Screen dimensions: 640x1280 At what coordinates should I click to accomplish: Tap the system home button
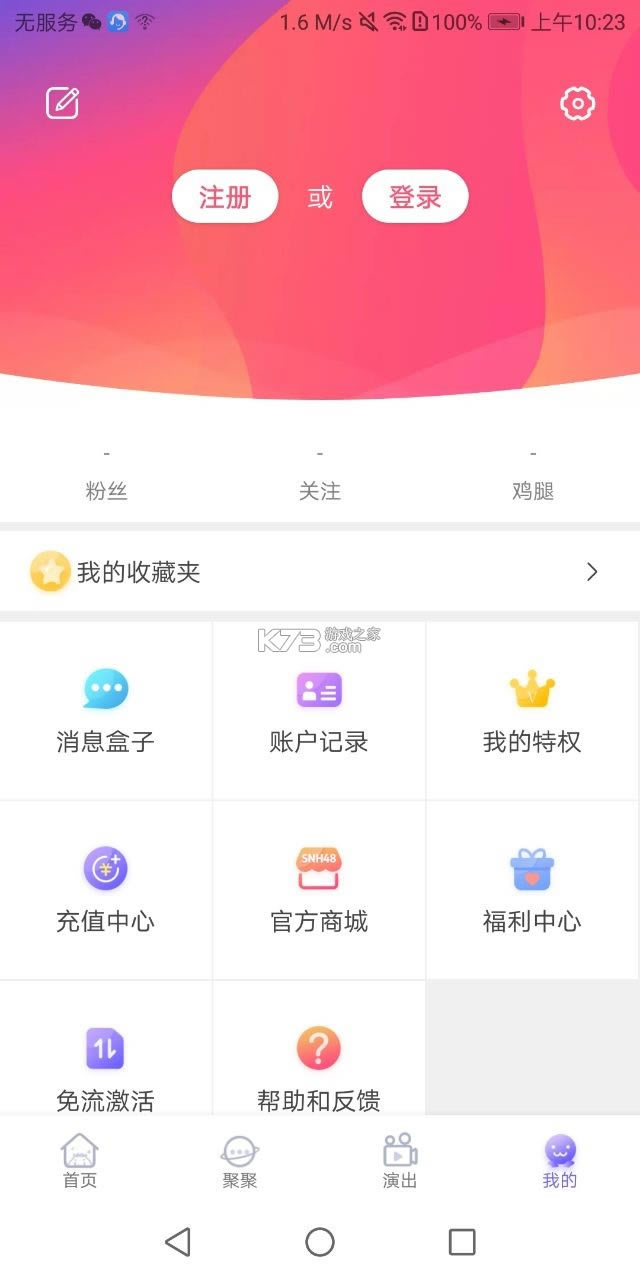(320, 1242)
